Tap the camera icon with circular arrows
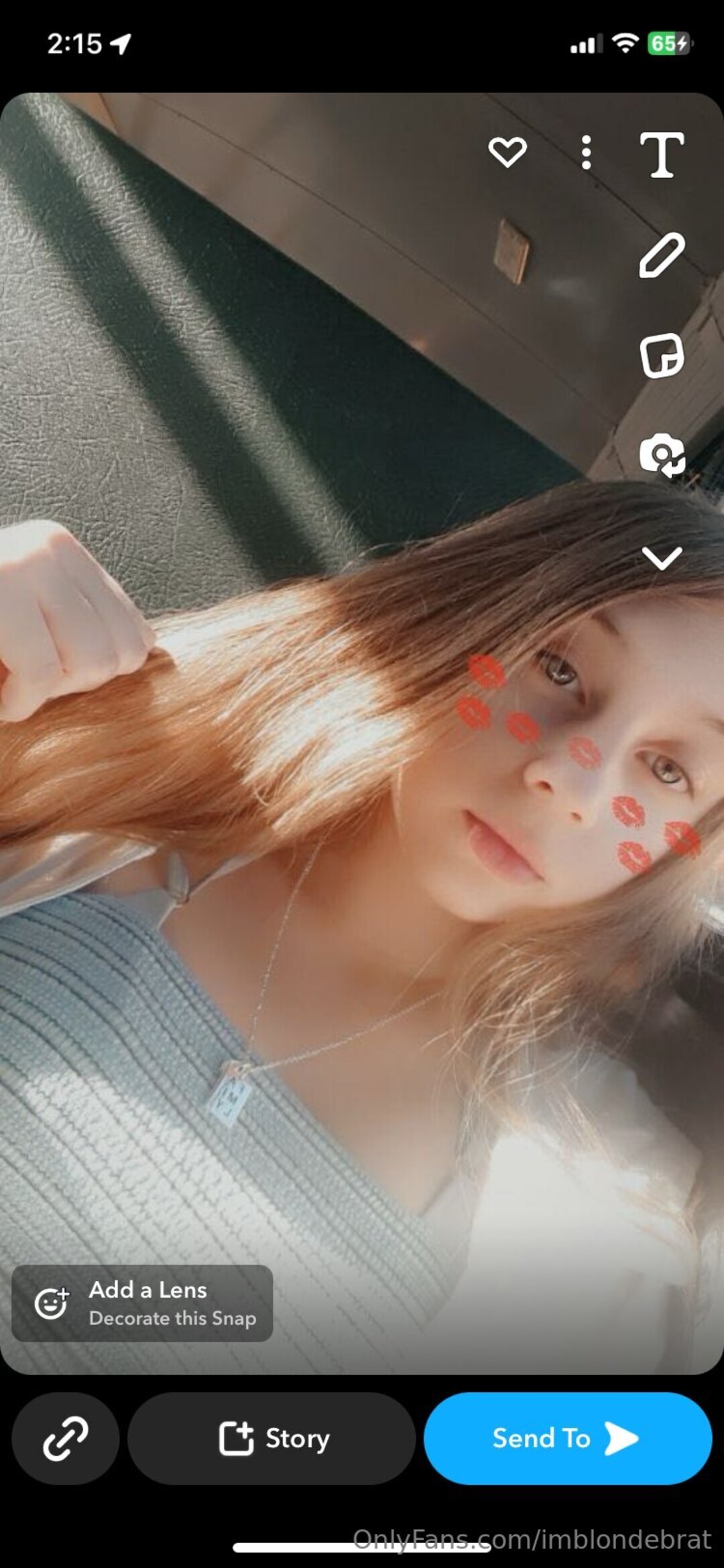This screenshot has height=1568, width=724. tap(662, 455)
